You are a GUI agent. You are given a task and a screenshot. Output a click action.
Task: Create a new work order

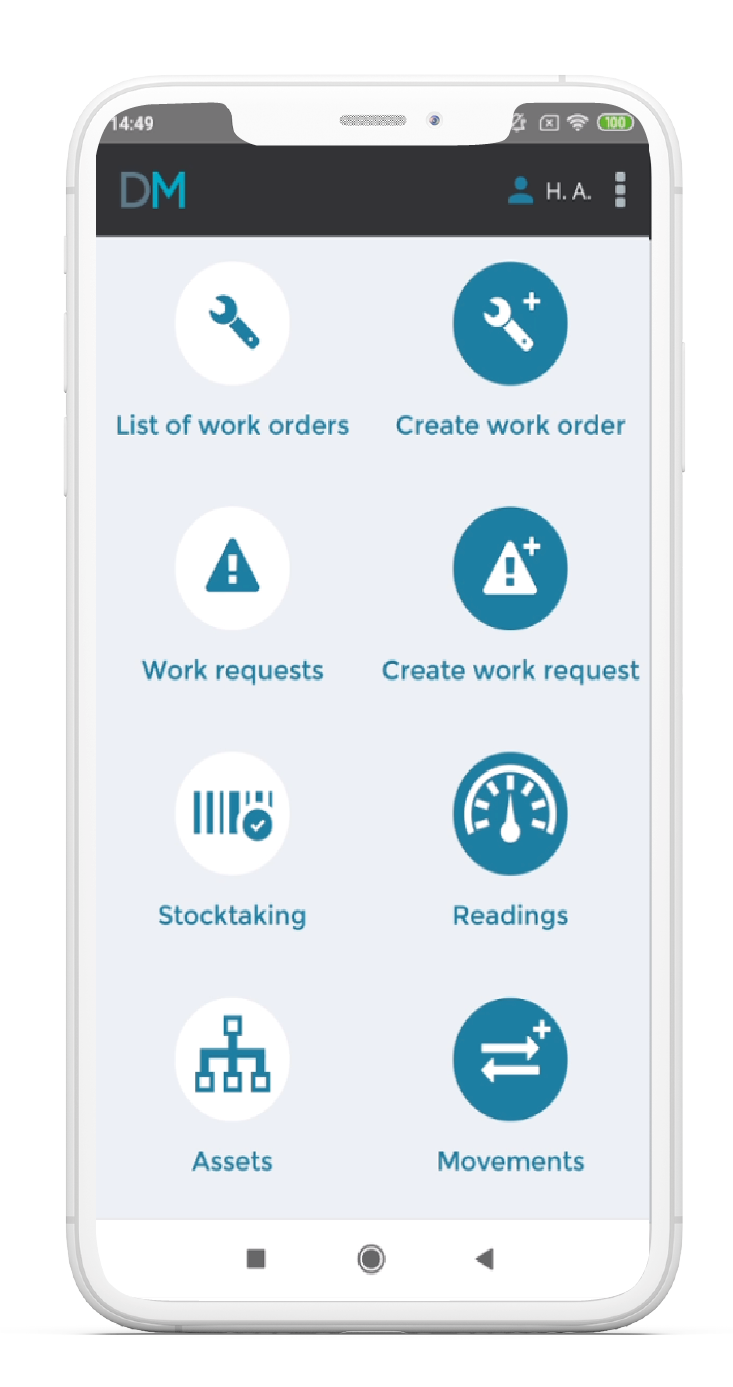point(510,326)
